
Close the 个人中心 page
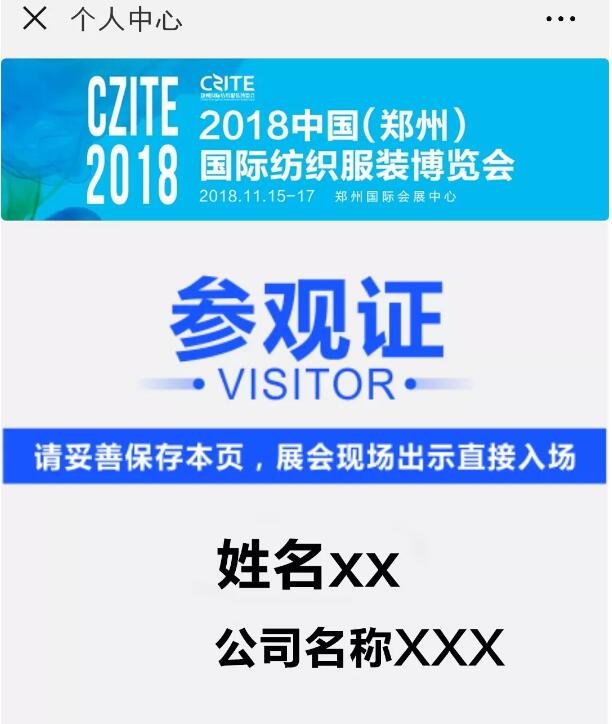[x=34, y=19]
